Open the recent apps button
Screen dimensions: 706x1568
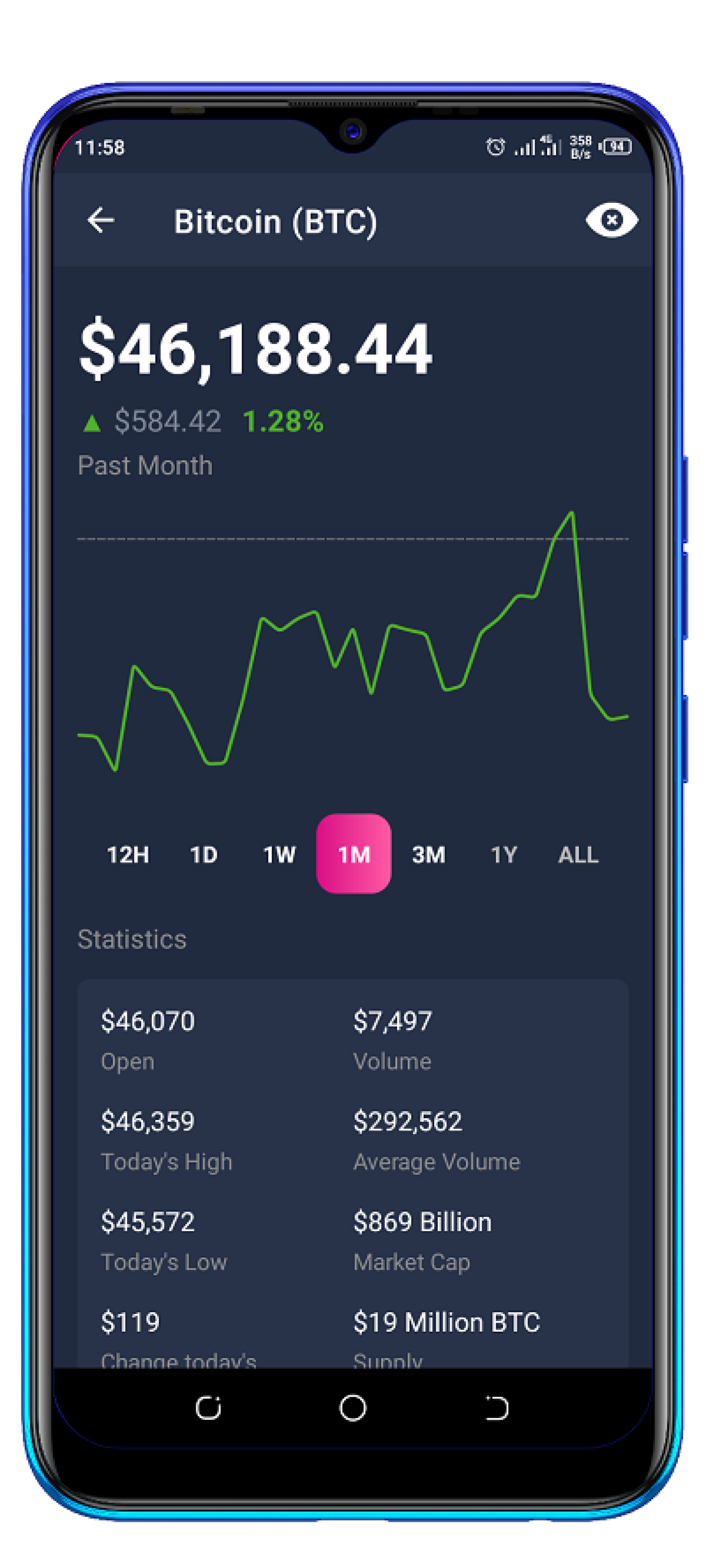pyautogui.click(x=208, y=1408)
